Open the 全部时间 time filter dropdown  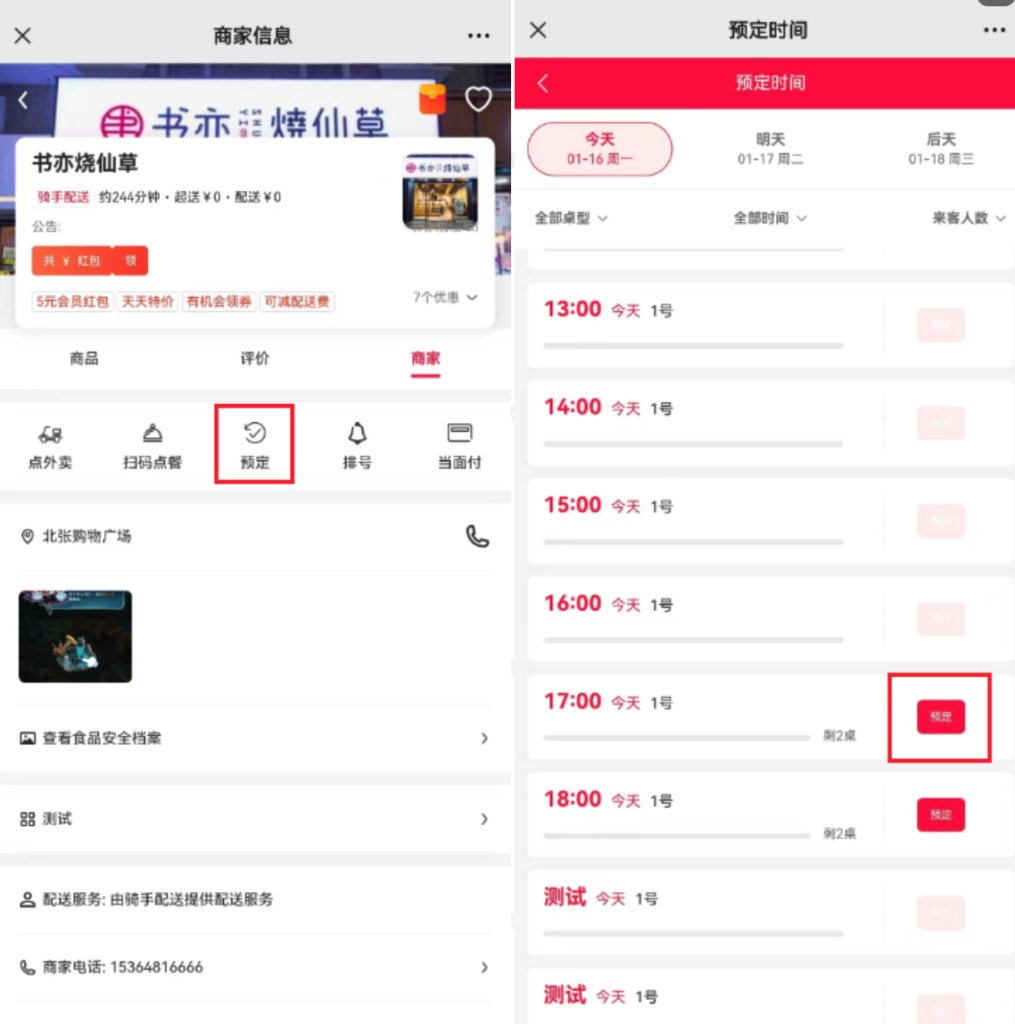pos(769,216)
